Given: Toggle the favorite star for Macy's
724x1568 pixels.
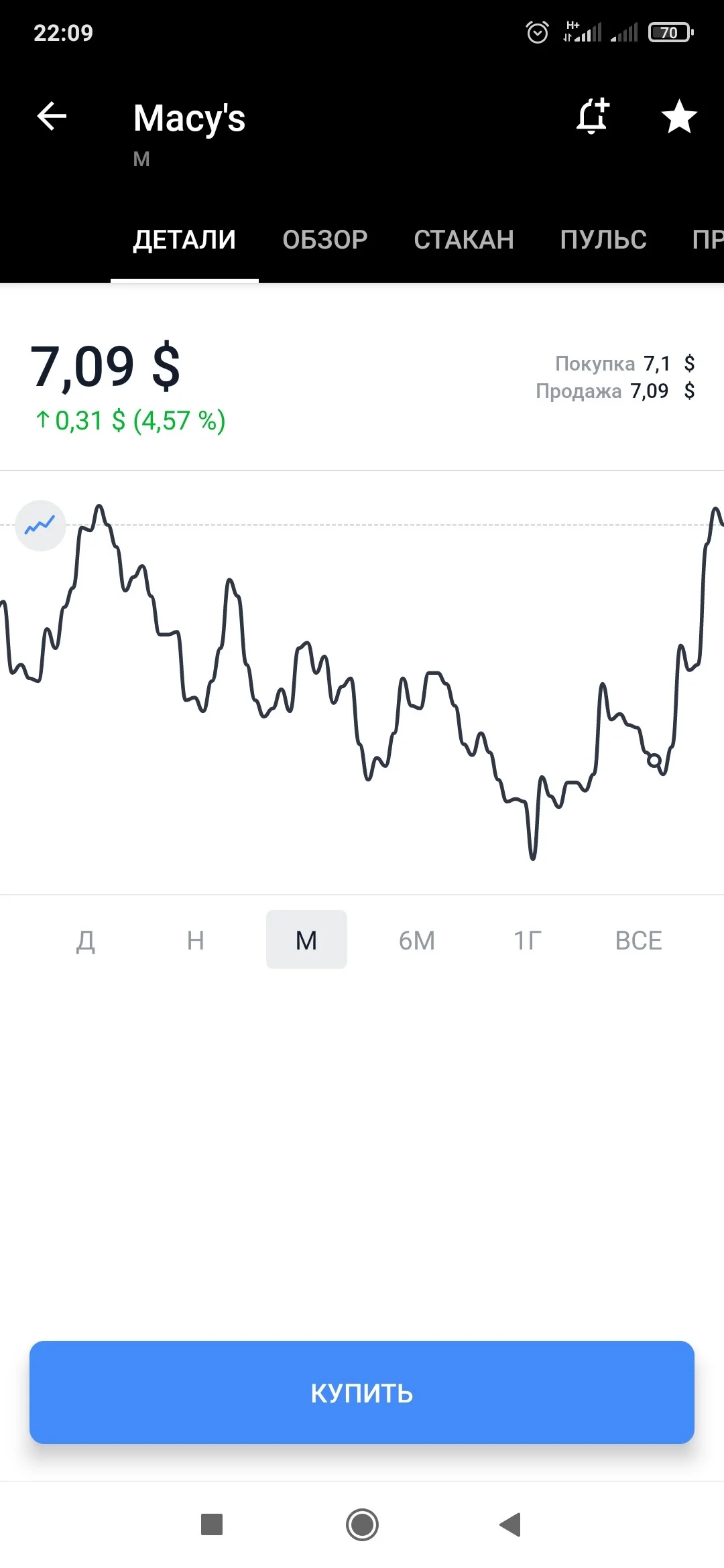Looking at the screenshot, I should [679, 117].
